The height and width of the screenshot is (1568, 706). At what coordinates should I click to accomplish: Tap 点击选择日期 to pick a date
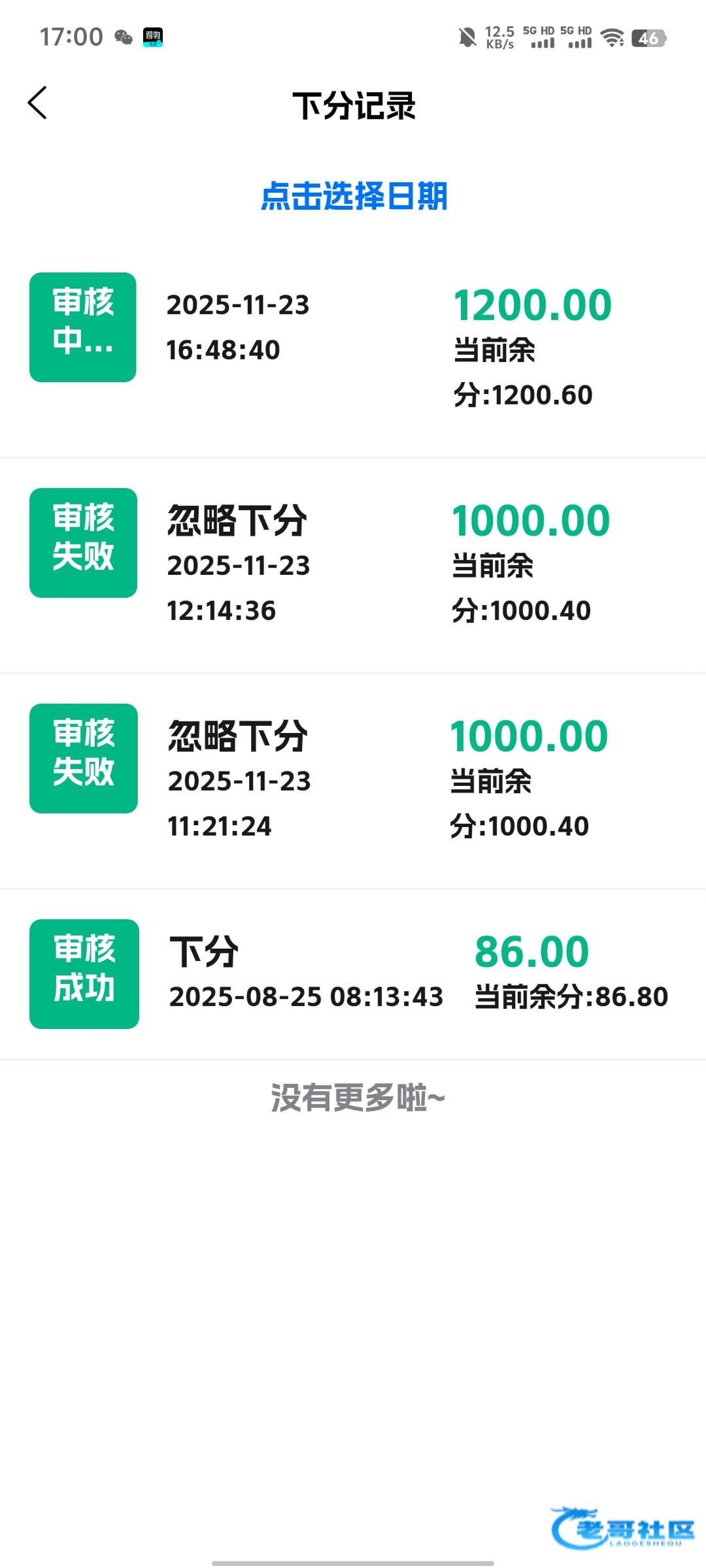pos(354,196)
